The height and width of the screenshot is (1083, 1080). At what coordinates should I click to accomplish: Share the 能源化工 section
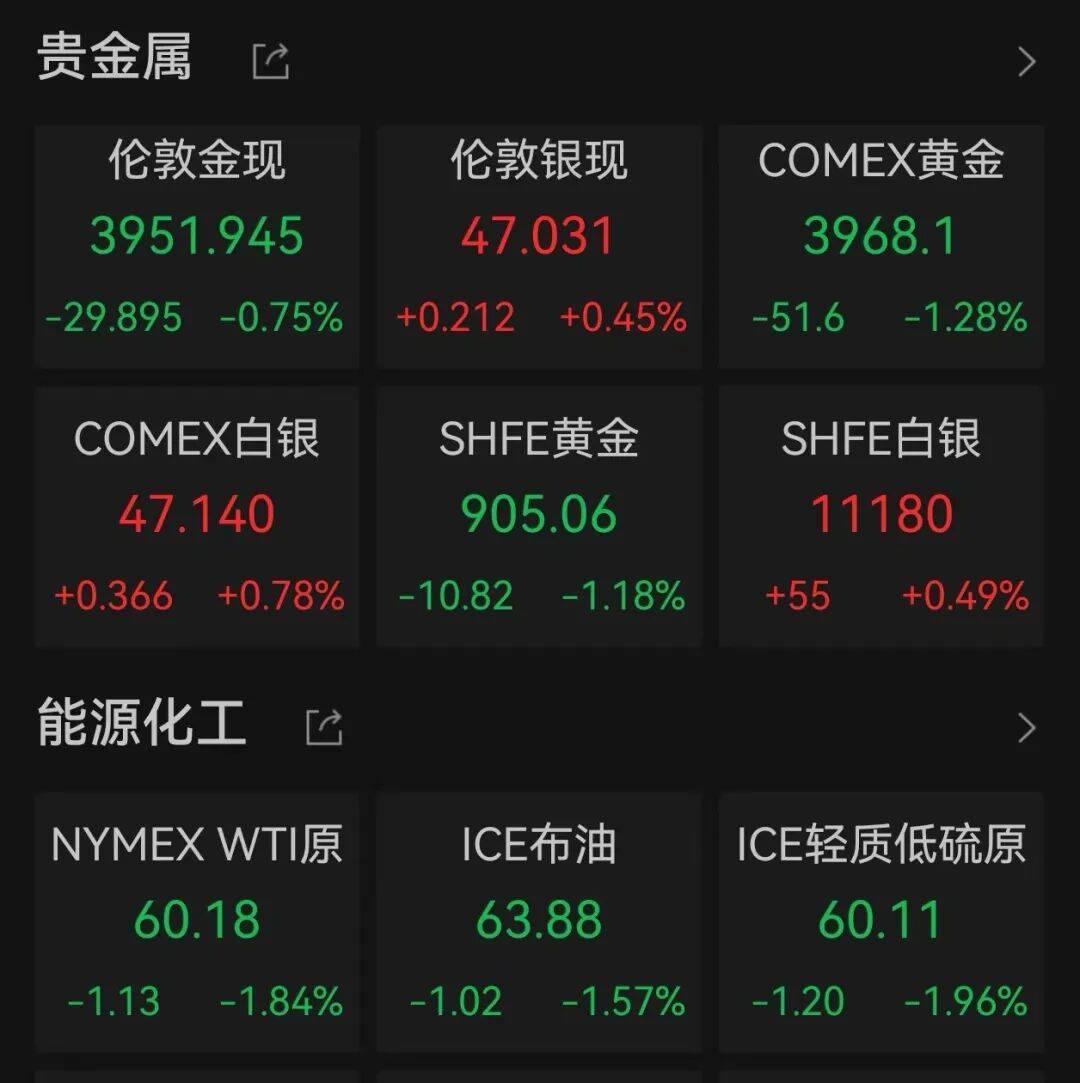(x=324, y=727)
